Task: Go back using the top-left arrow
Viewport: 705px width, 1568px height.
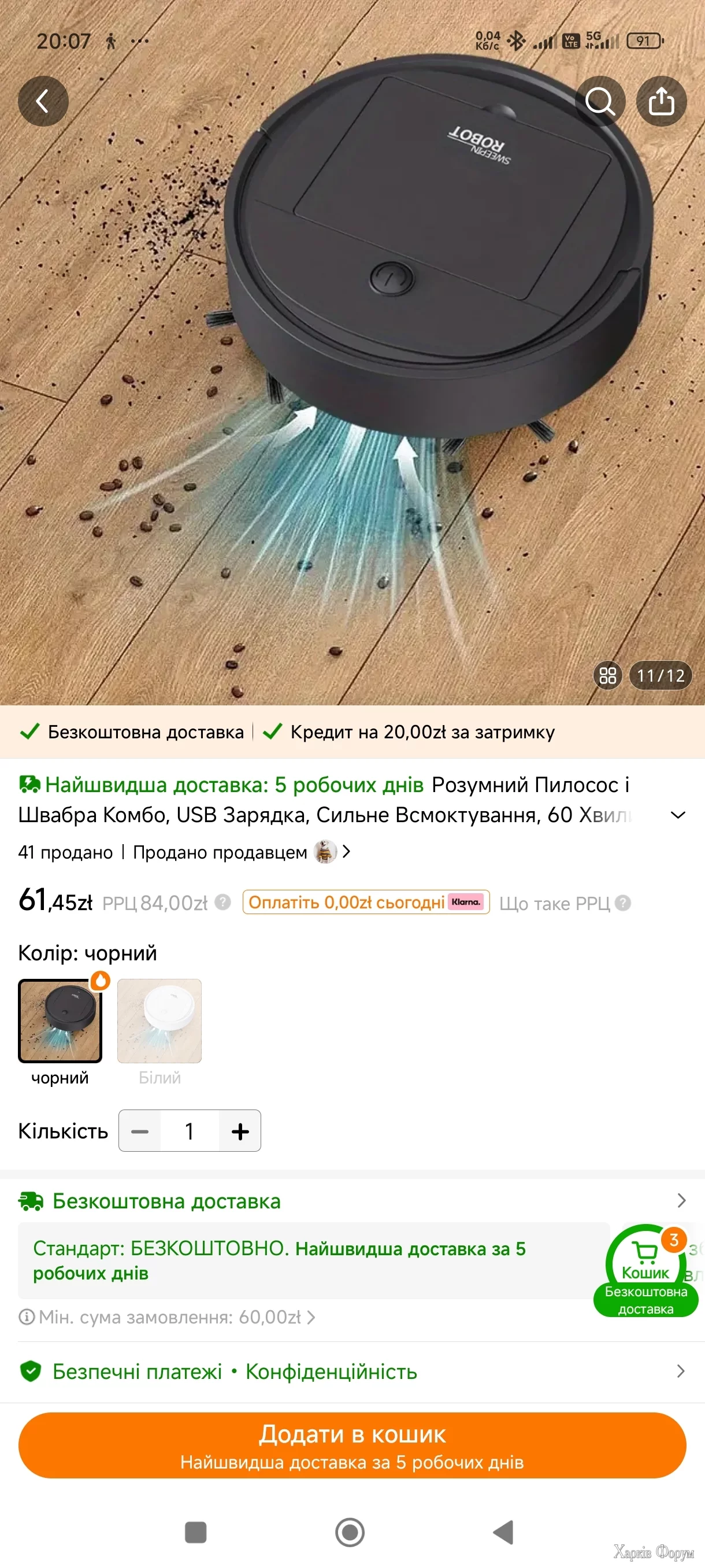Action: 43,101
